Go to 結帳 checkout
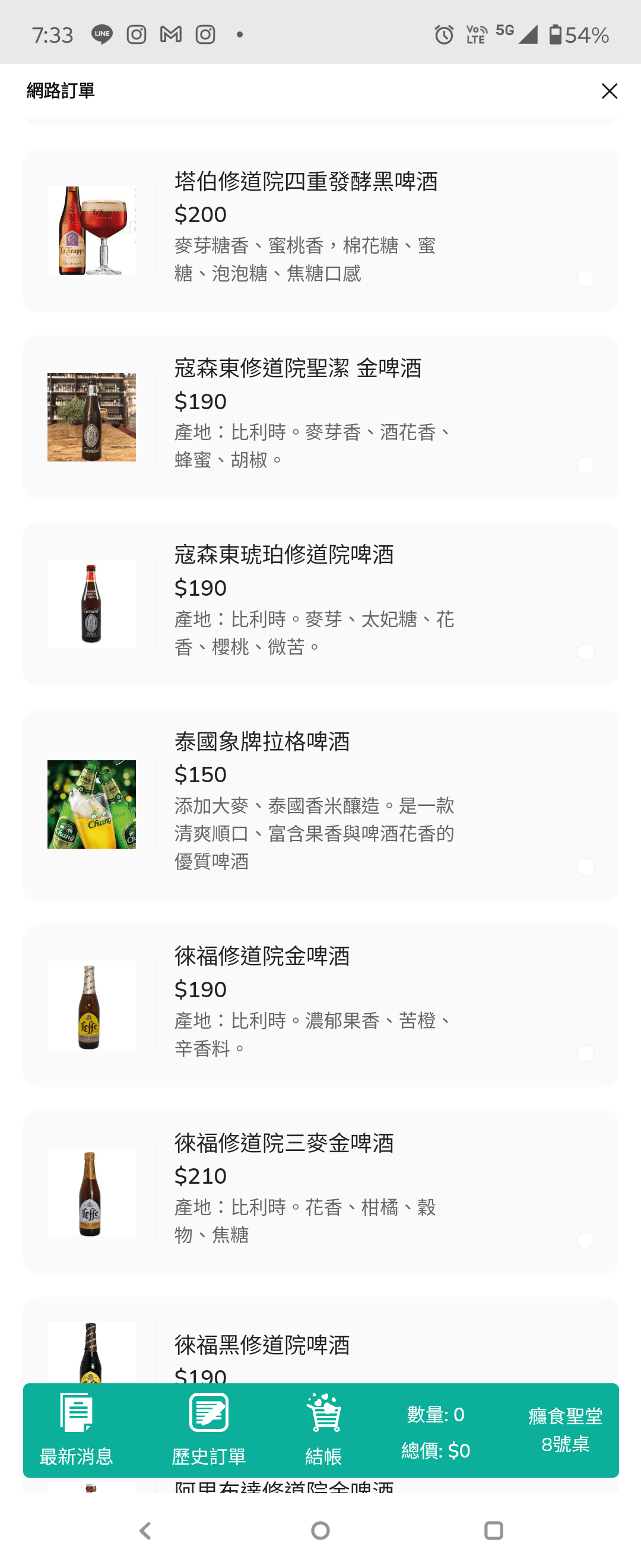This screenshot has width=641, height=1568. 323,1430
